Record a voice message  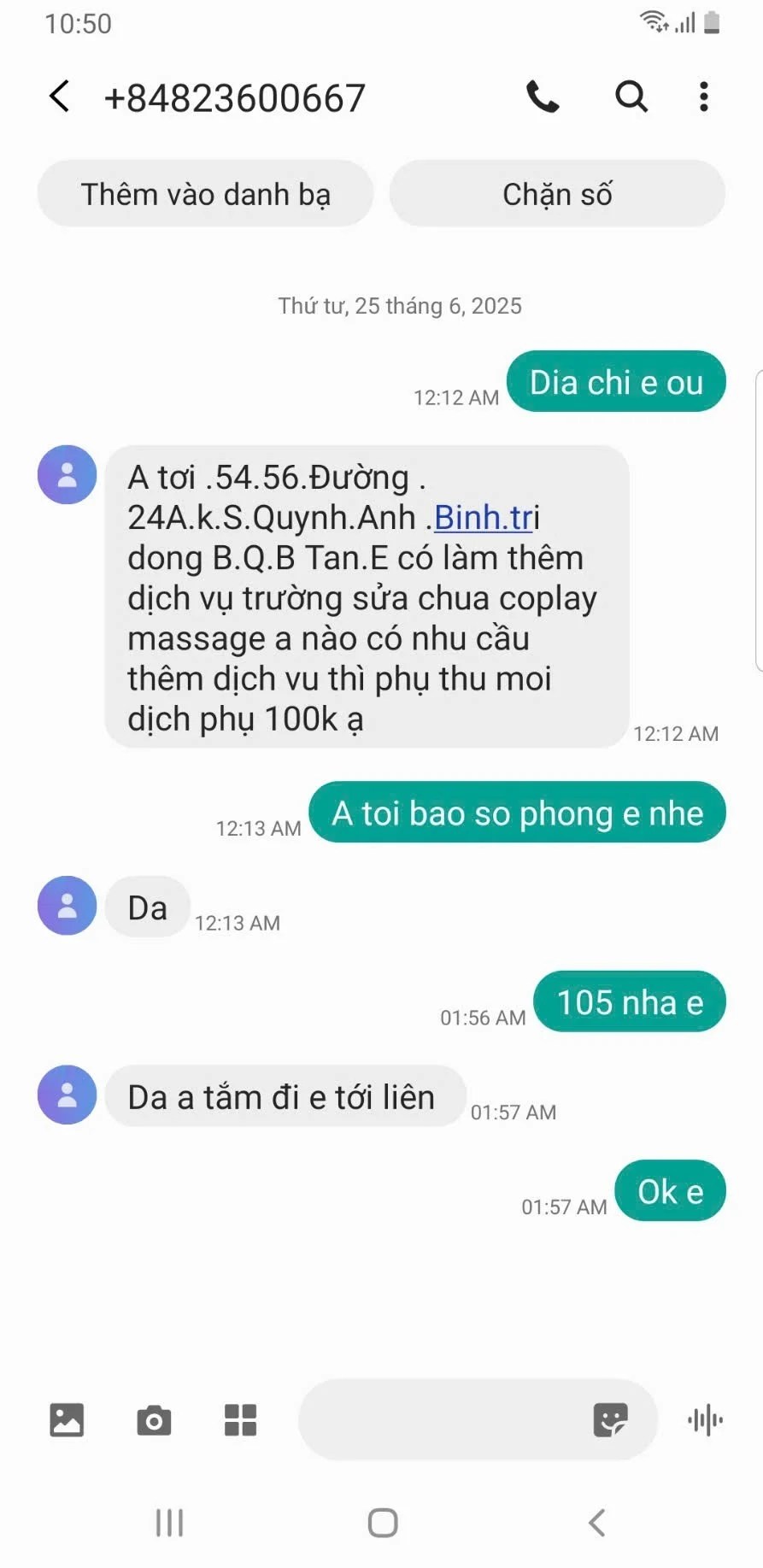pos(705,1420)
